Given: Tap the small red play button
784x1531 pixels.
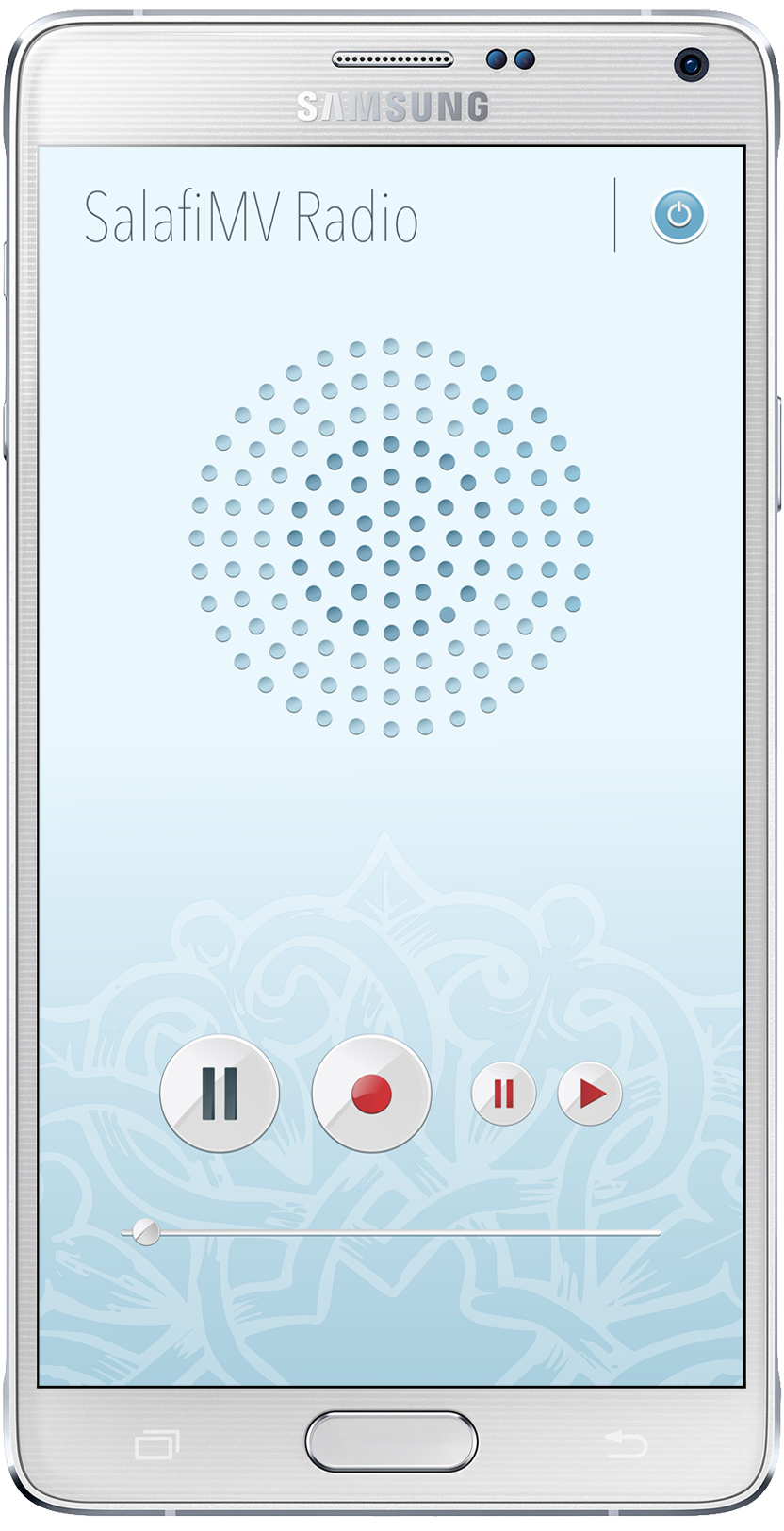Looking at the screenshot, I should click(x=590, y=1094).
